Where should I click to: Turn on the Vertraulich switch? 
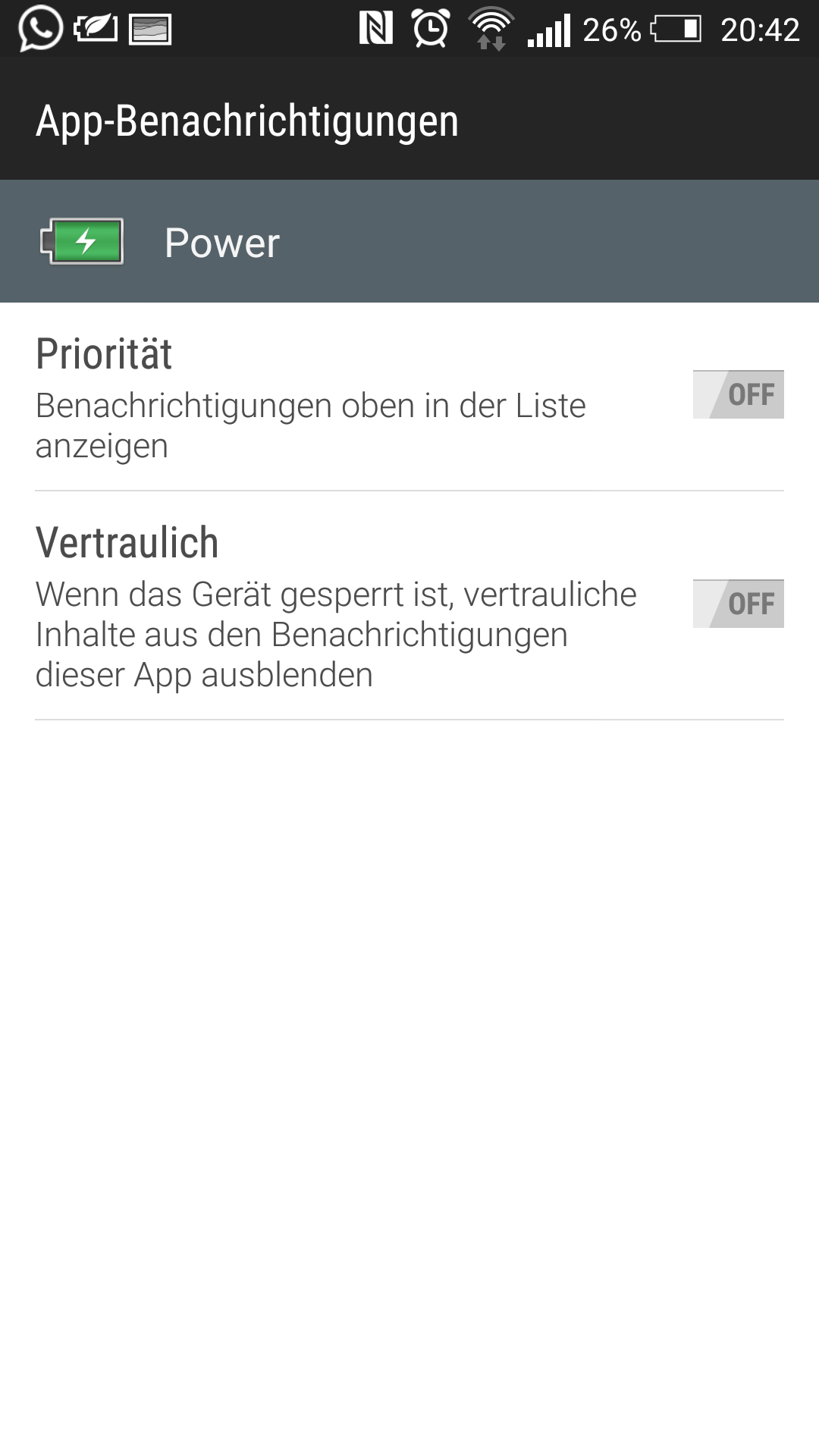click(738, 604)
